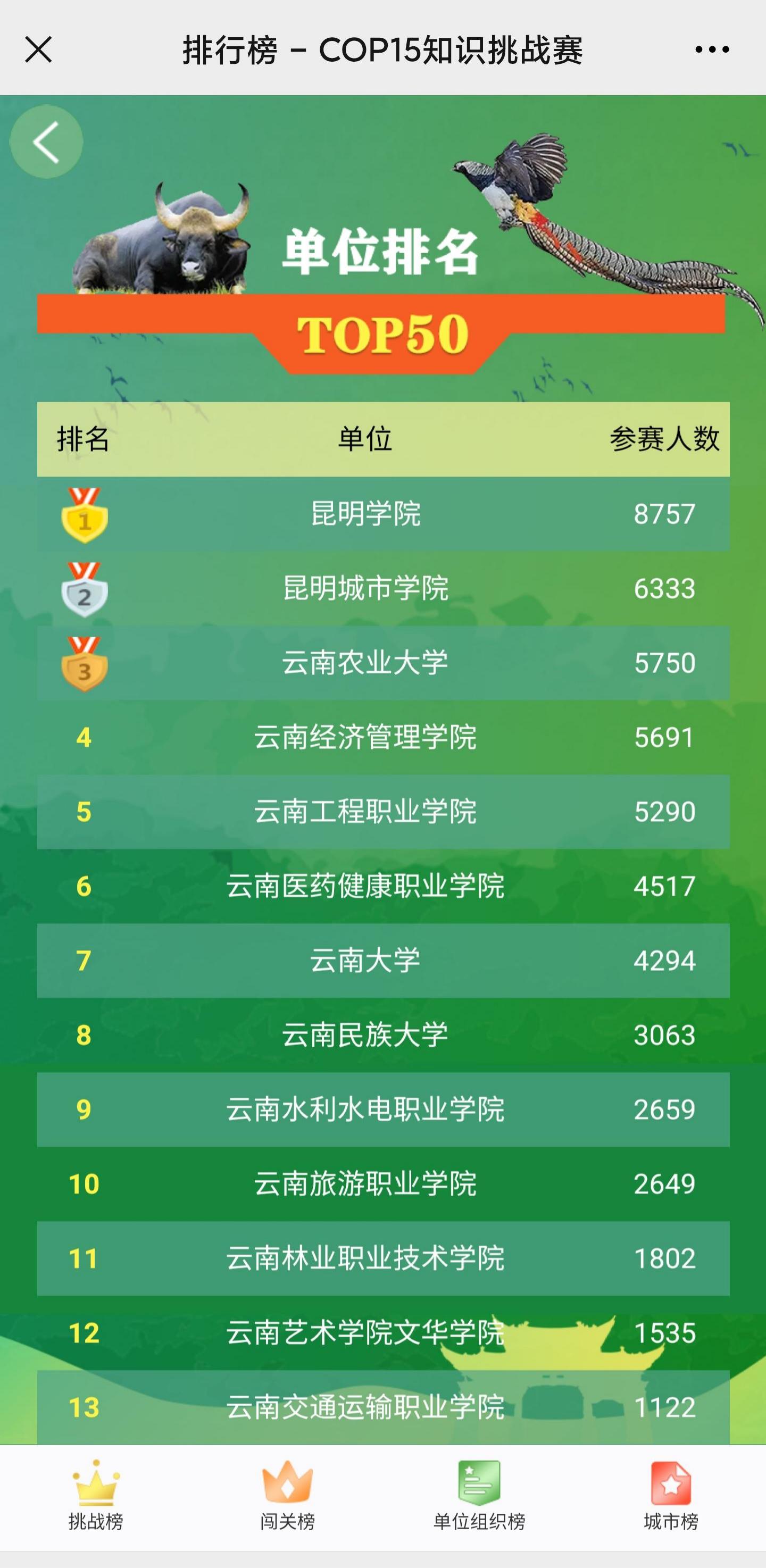This screenshot has height=1568, width=766.
Task: Open the 单位组织榜 tab
Action: click(x=479, y=1496)
